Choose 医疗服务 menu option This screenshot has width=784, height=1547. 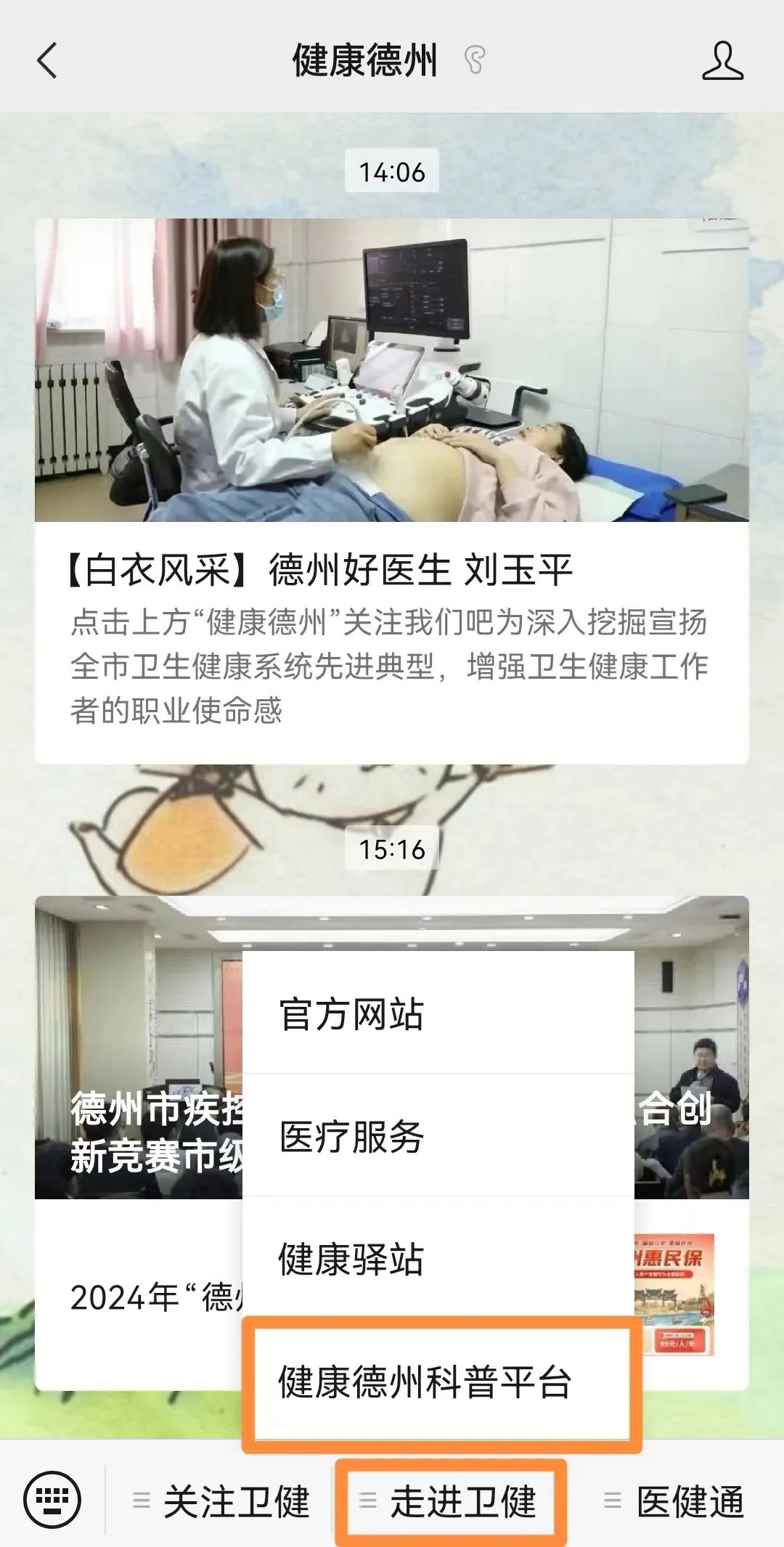[x=438, y=1136]
